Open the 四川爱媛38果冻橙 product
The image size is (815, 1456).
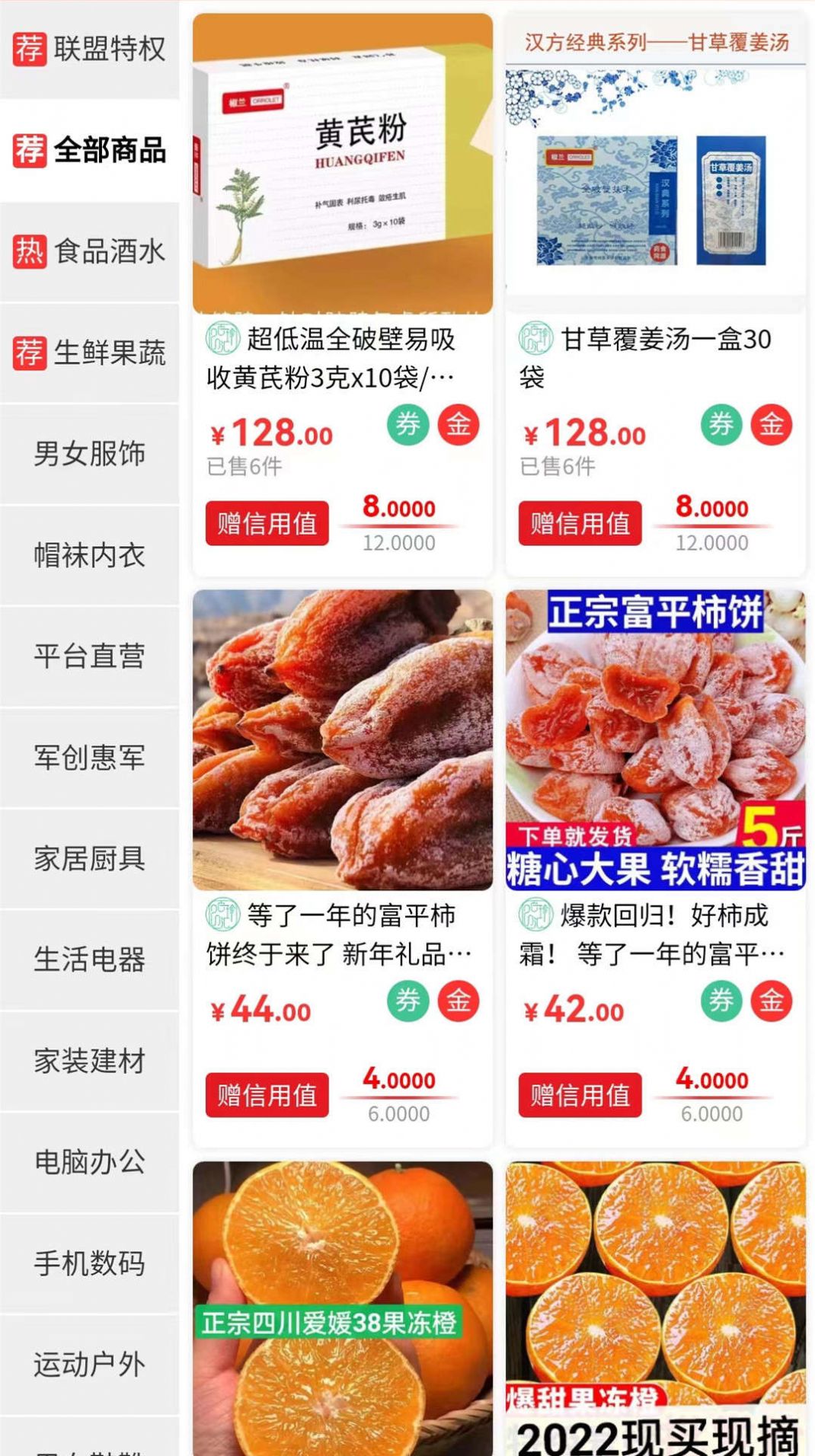coord(342,1308)
